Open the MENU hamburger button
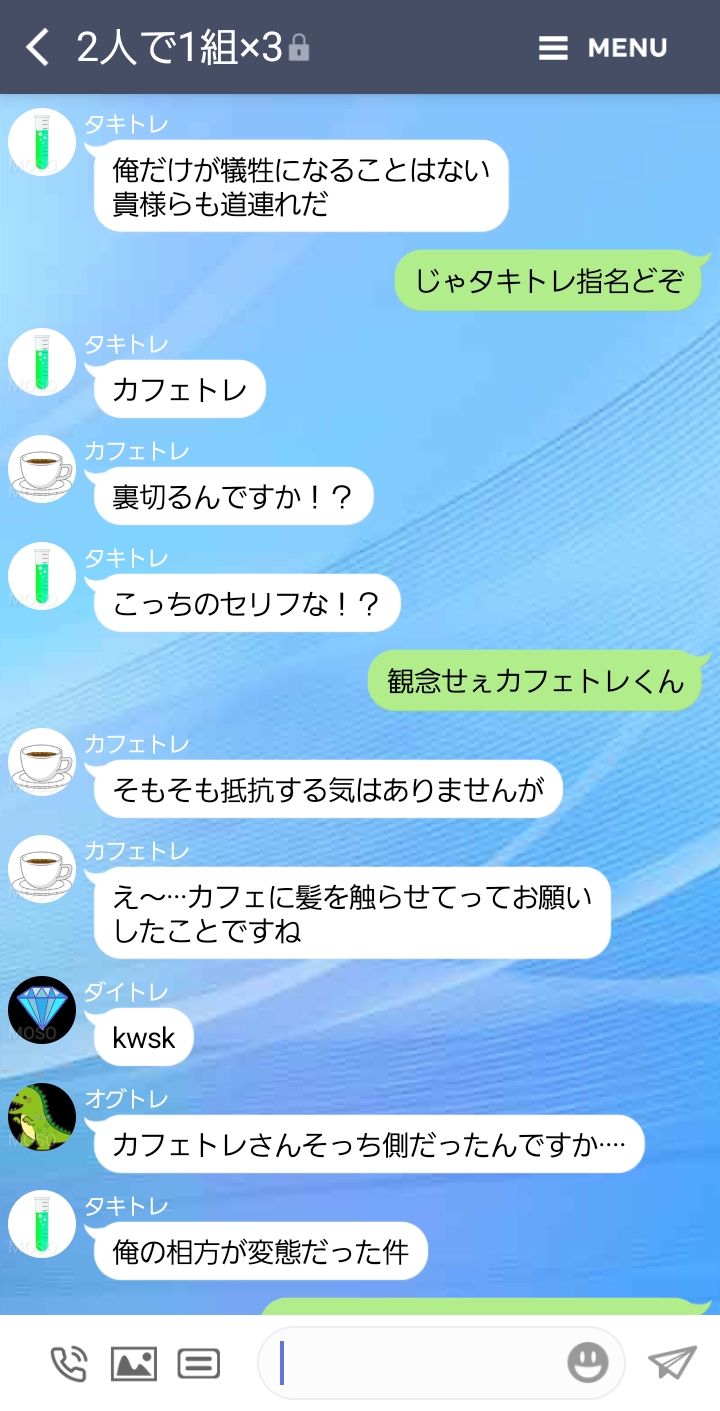 pos(602,48)
